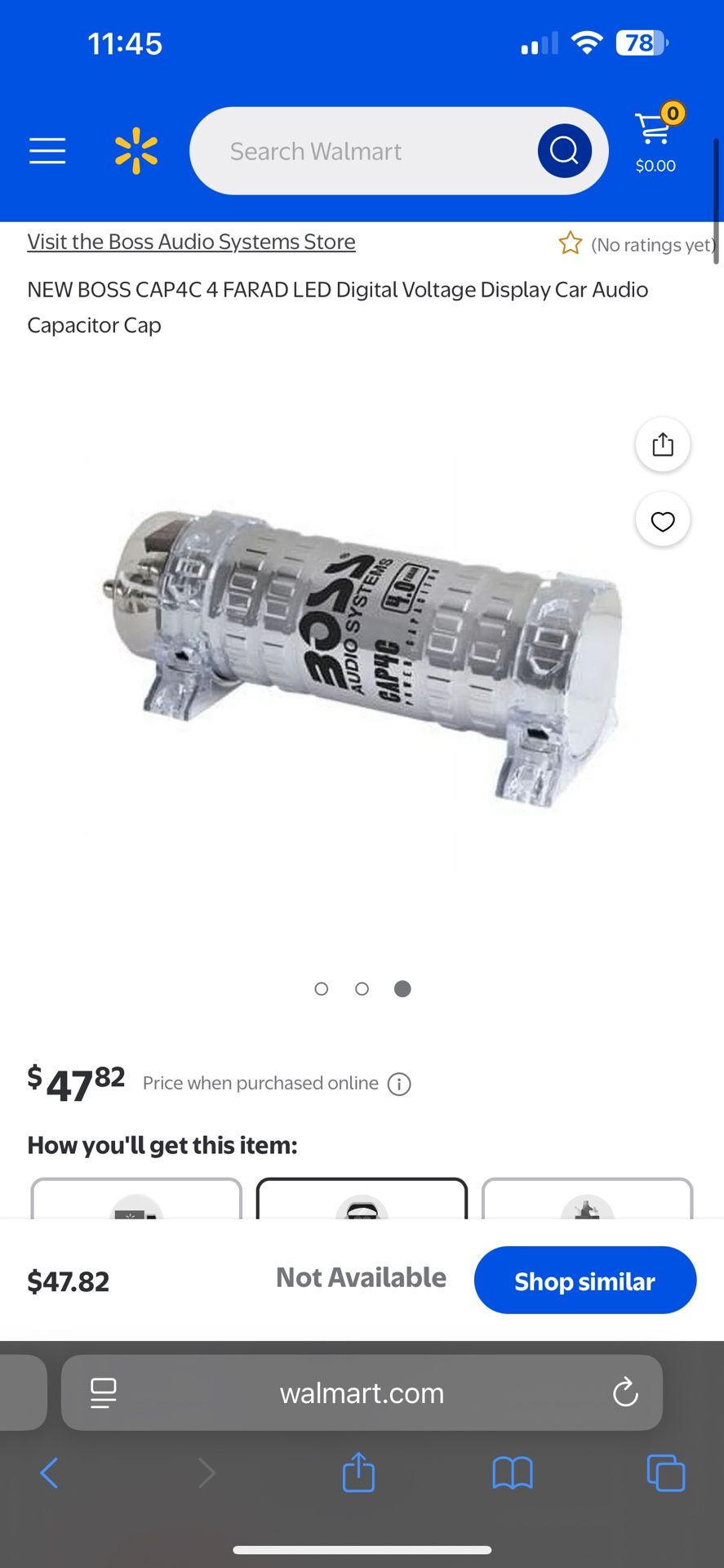Add the item to favorites with the heart
Viewport: 724px width, 1568px height.
663,520
